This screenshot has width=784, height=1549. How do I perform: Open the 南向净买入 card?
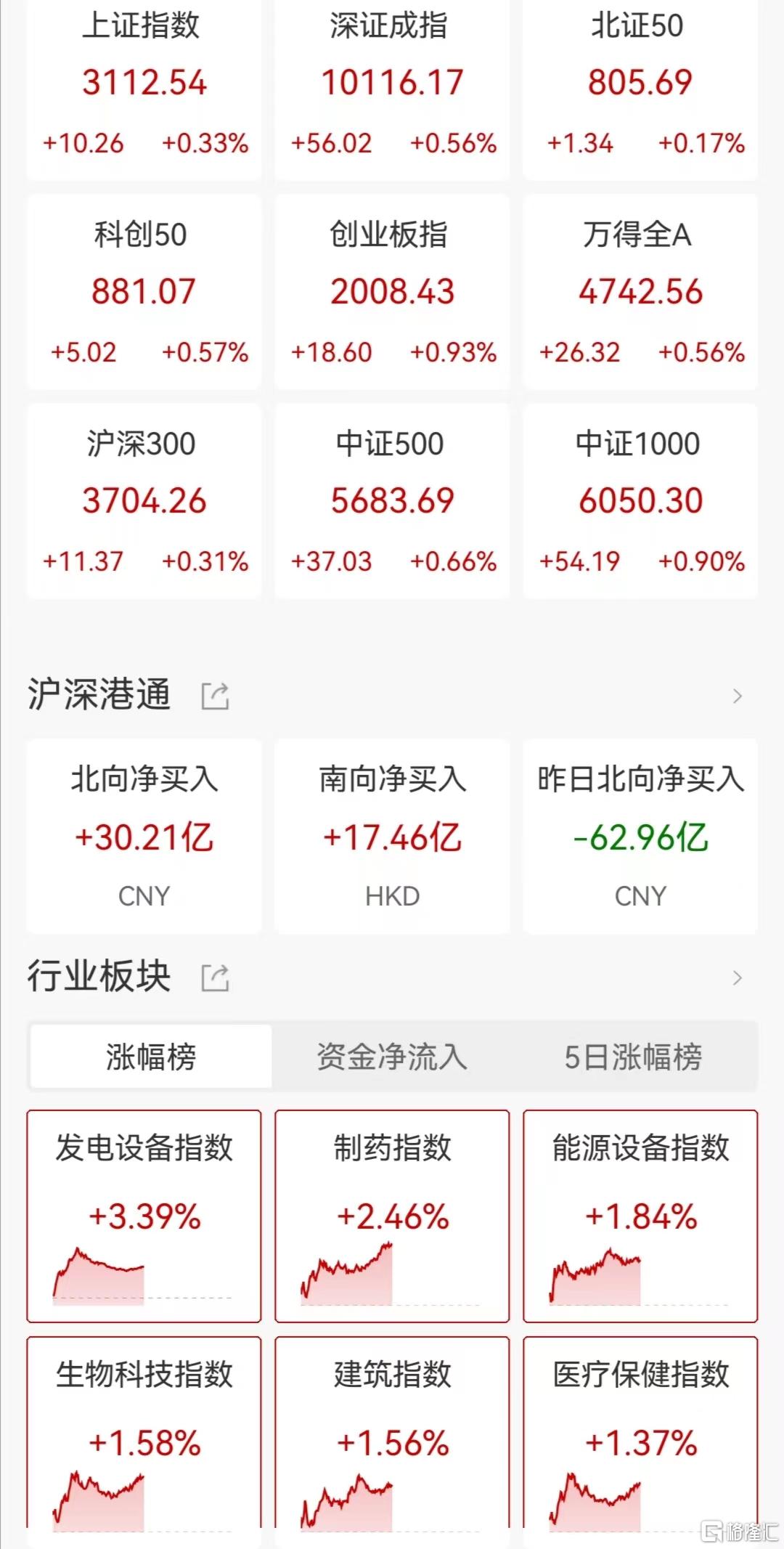click(392, 837)
